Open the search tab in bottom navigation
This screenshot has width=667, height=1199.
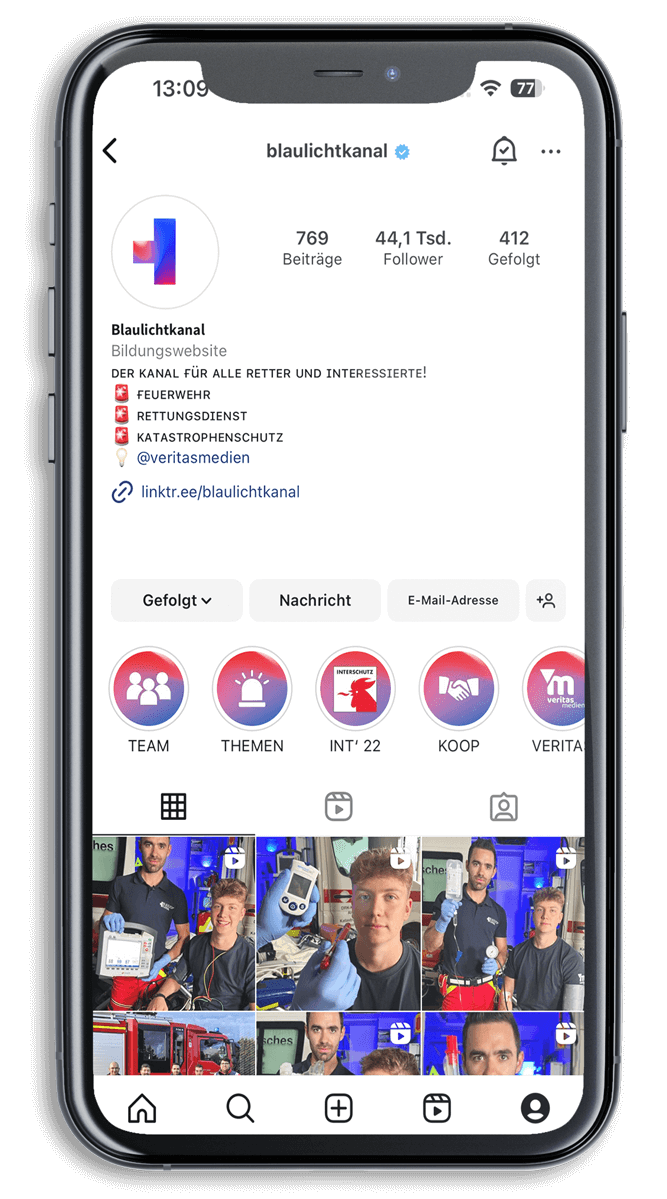tap(240, 1108)
